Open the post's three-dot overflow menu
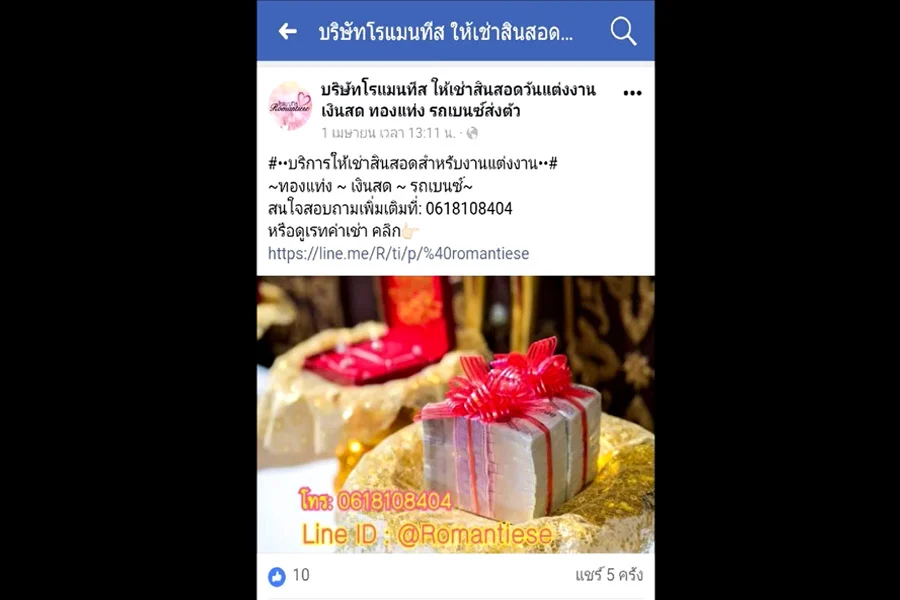Viewport: 900px width, 600px height. [632, 93]
